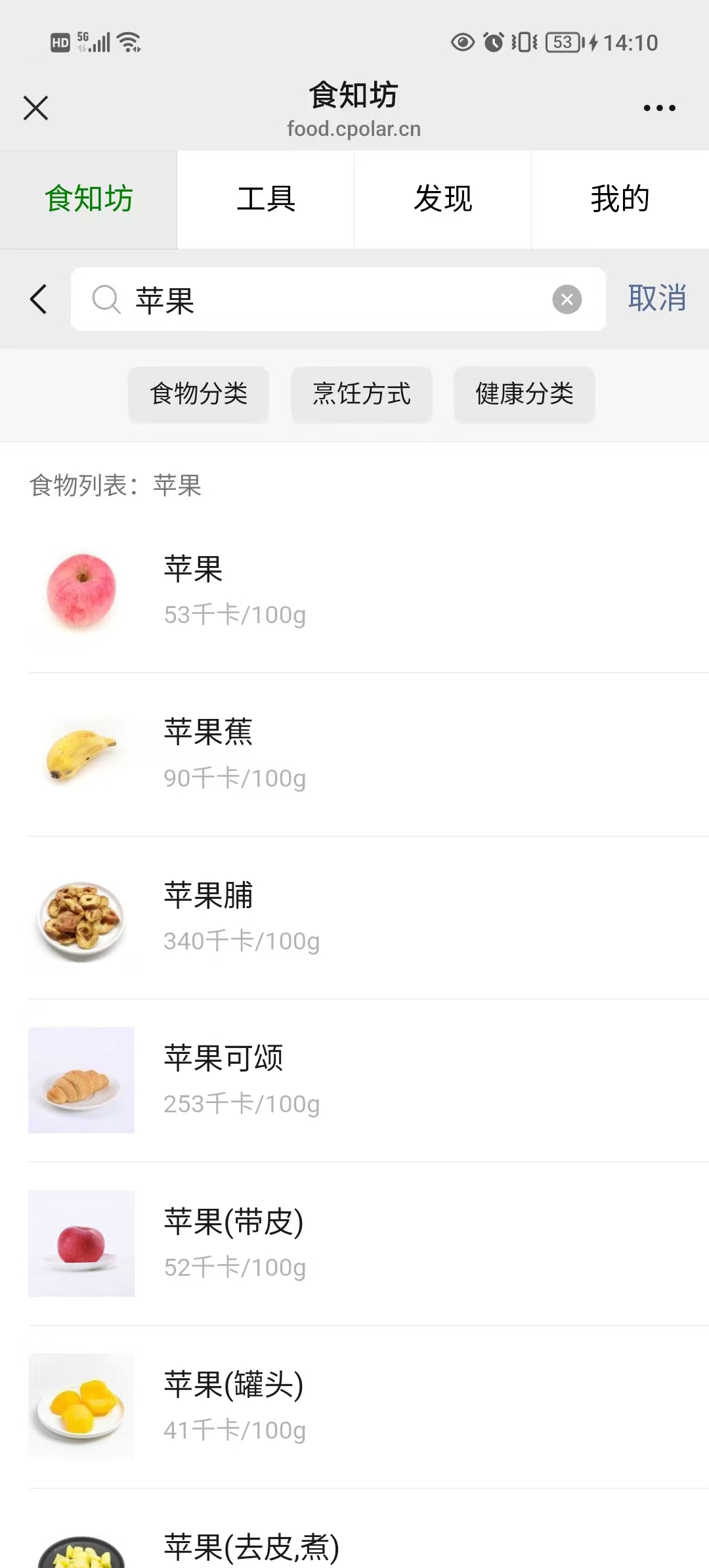
Task: Open the 我的 tab
Action: (620, 199)
